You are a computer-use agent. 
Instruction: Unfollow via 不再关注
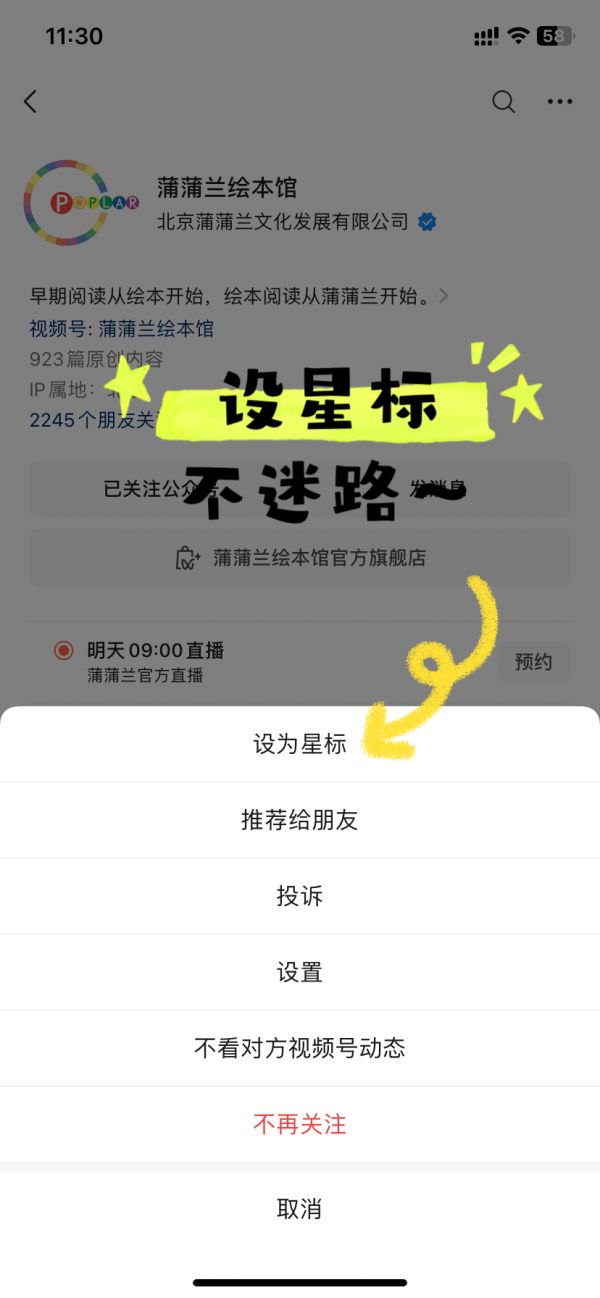300,1125
